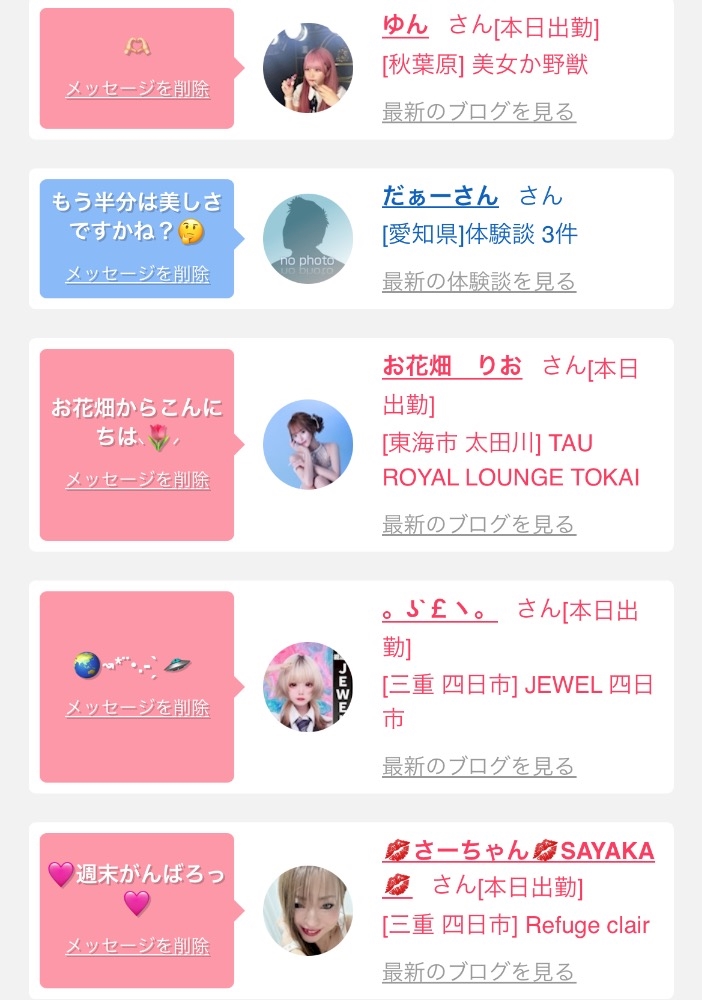Open お花畑 りお's profile name link

coord(452,366)
